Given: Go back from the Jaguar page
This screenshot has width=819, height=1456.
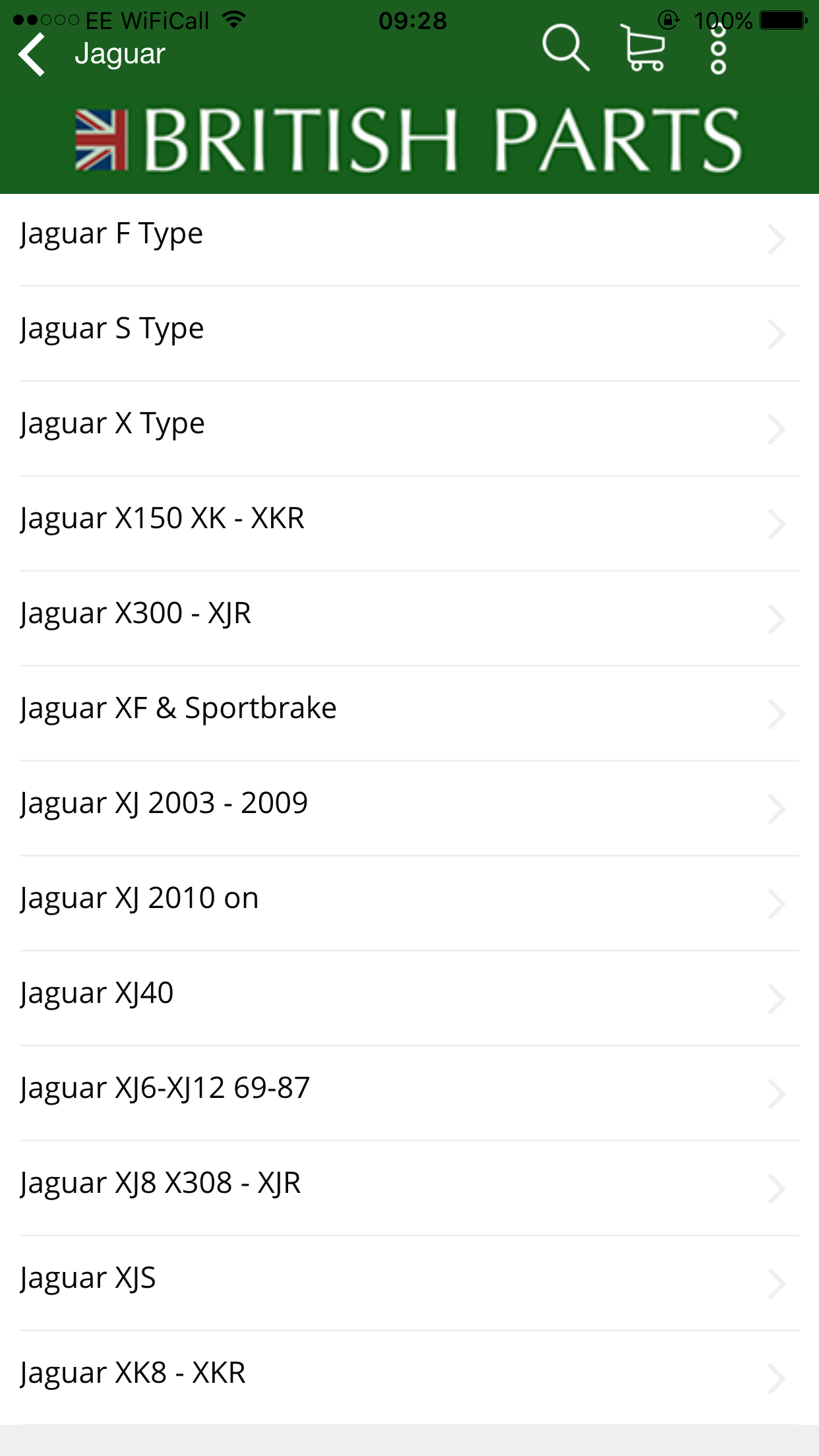Looking at the screenshot, I should [x=32, y=54].
